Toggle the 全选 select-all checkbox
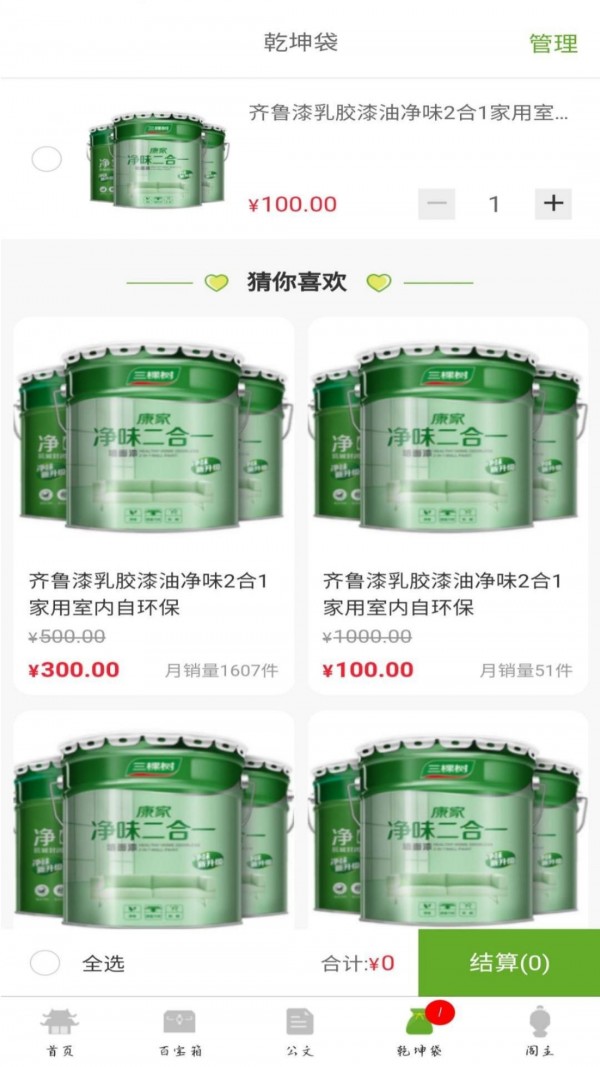Viewport: 600px width, 1067px height. 45,963
